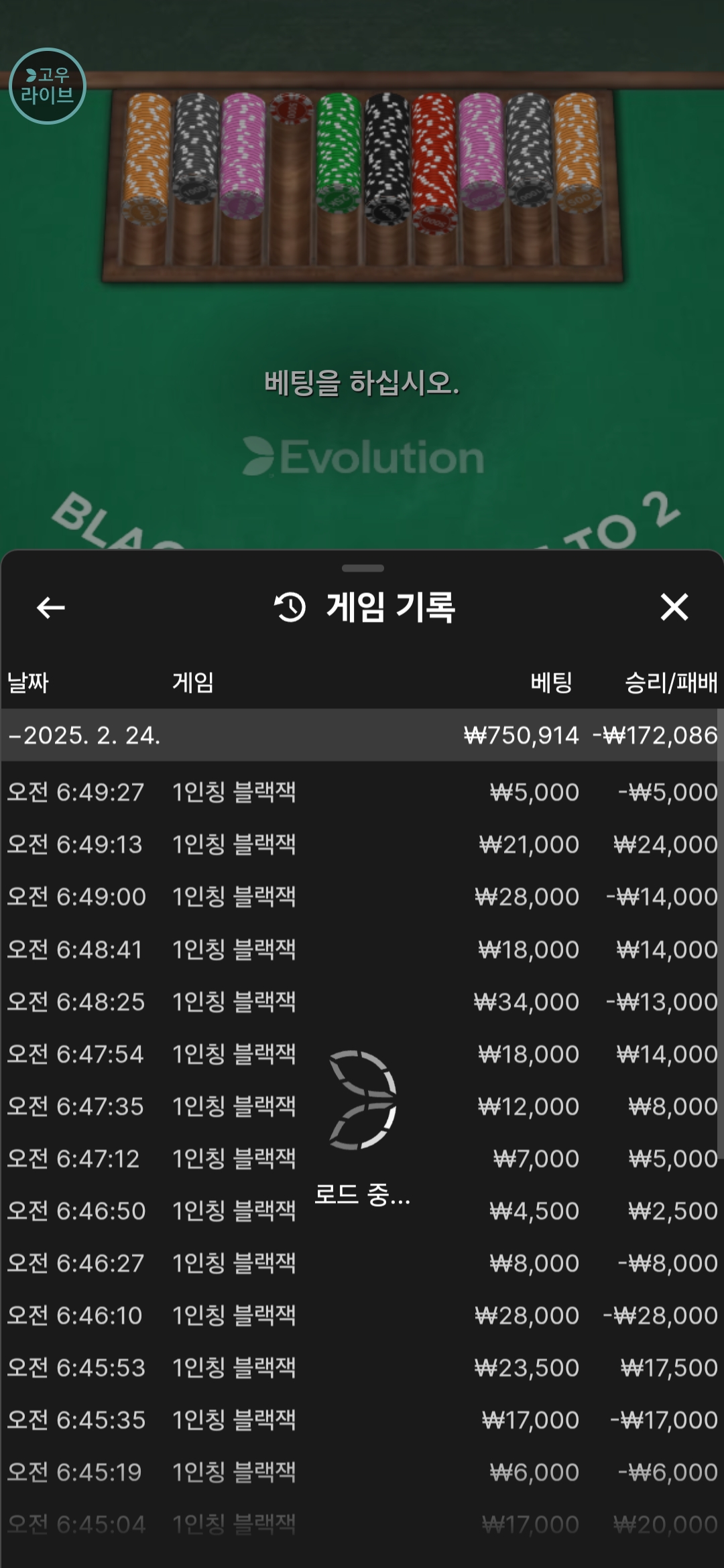724x1568 pixels.
Task: Close the 게임 기록 panel
Action: (x=674, y=607)
